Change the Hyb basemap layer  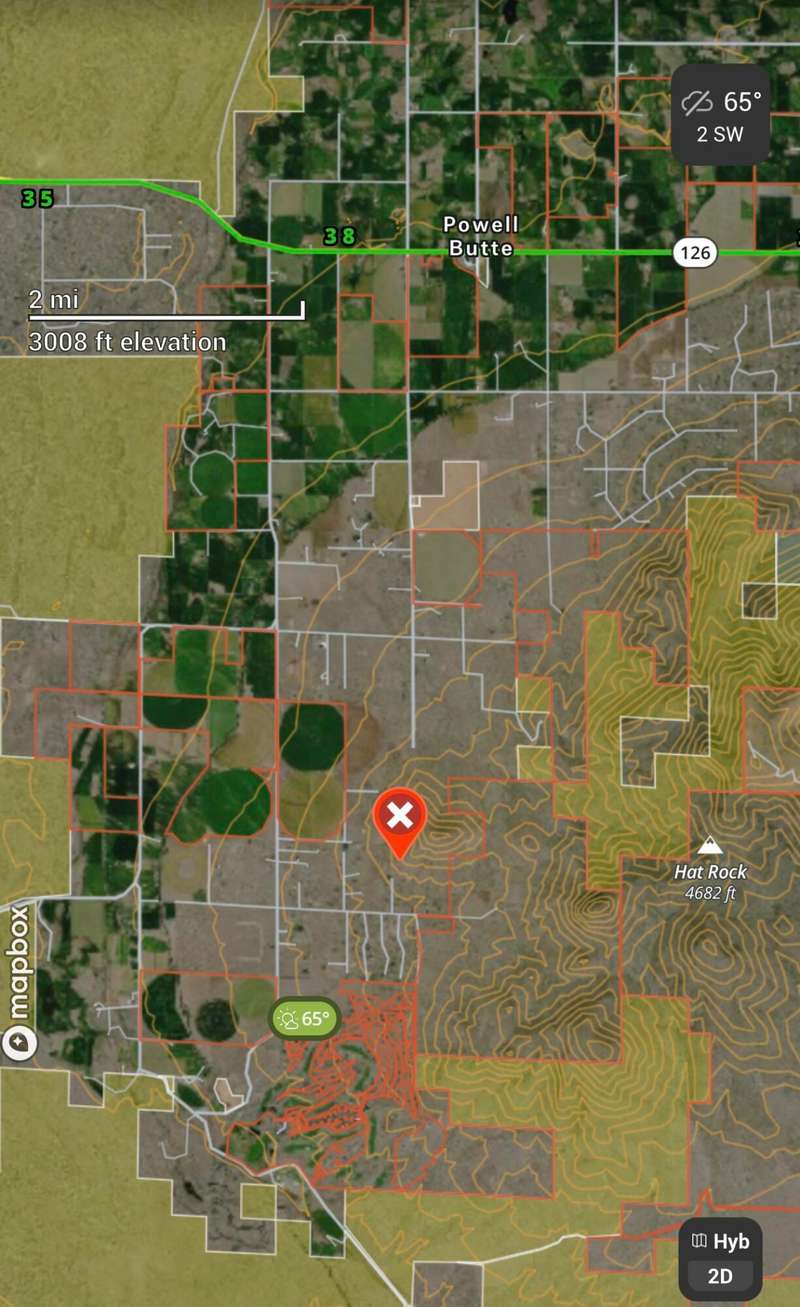(x=720, y=1242)
